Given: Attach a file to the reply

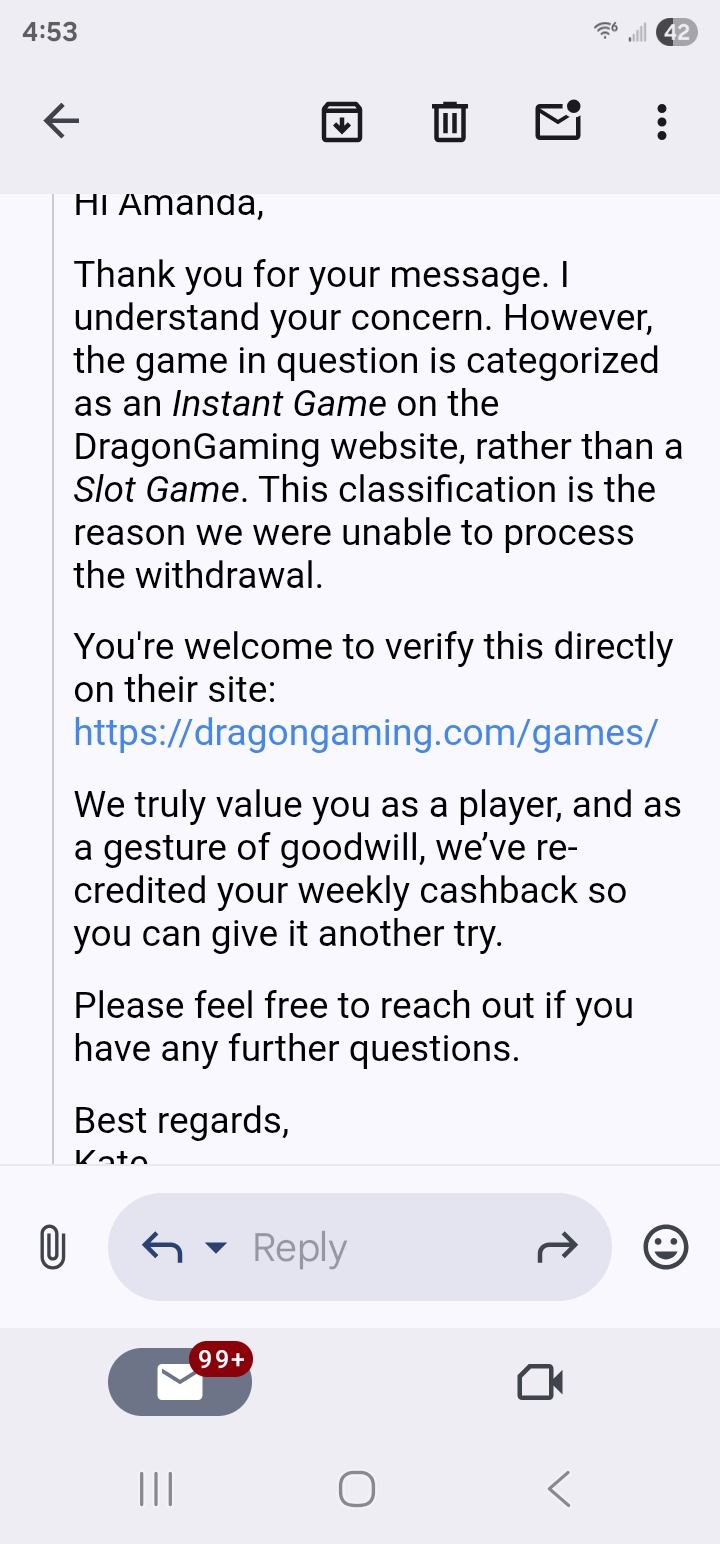Looking at the screenshot, I should click(53, 1247).
